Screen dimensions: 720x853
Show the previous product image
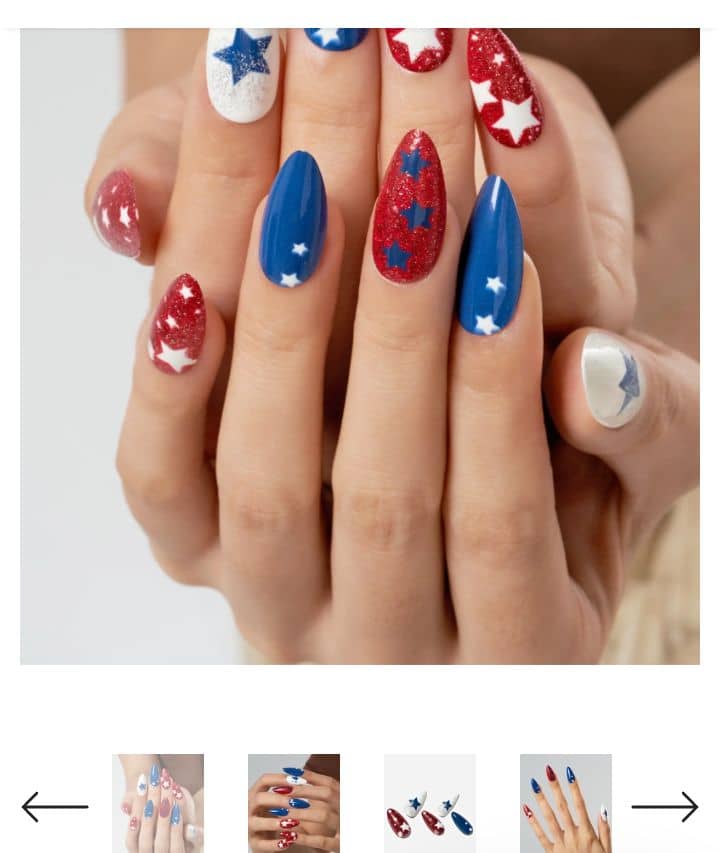[x=55, y=806]
